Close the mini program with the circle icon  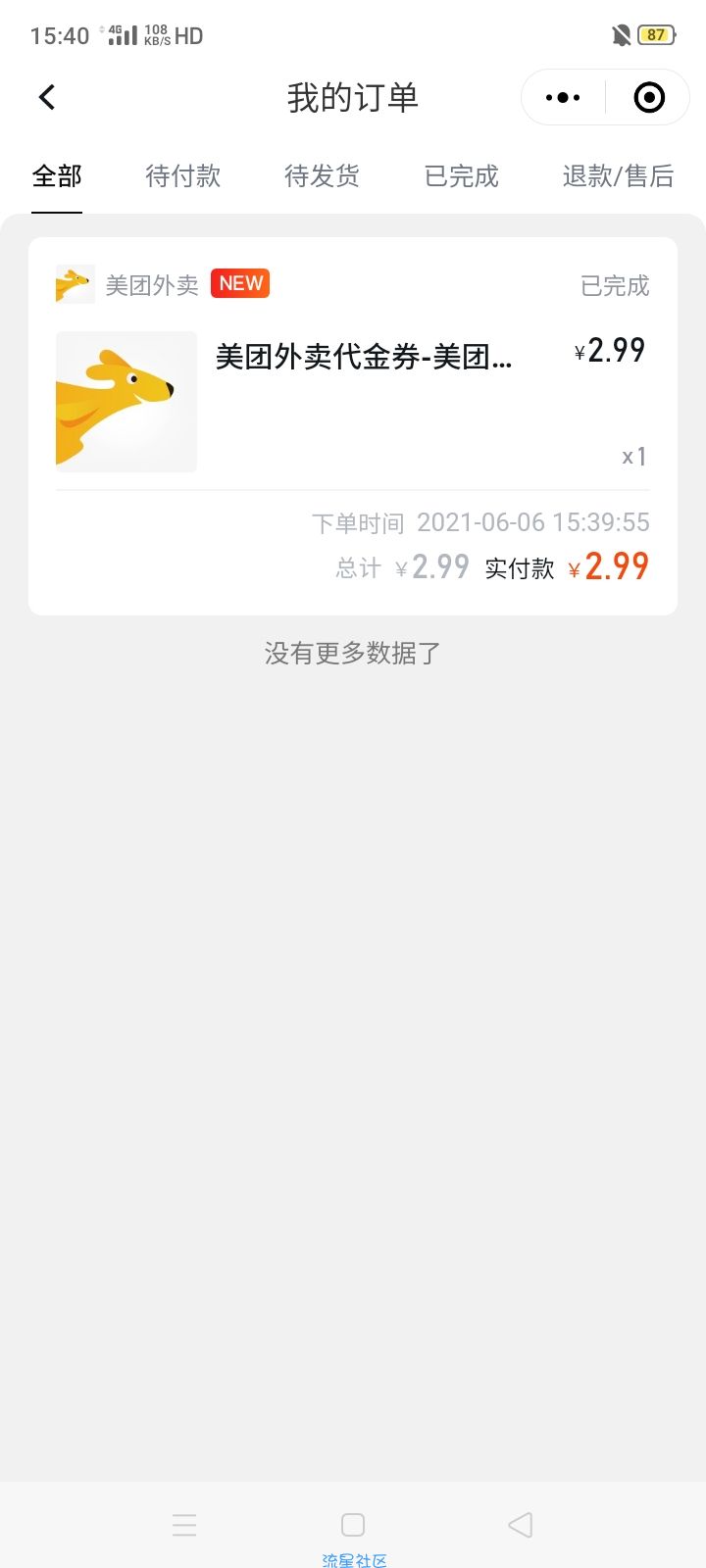pyautogui.click(x=649, y=97)
